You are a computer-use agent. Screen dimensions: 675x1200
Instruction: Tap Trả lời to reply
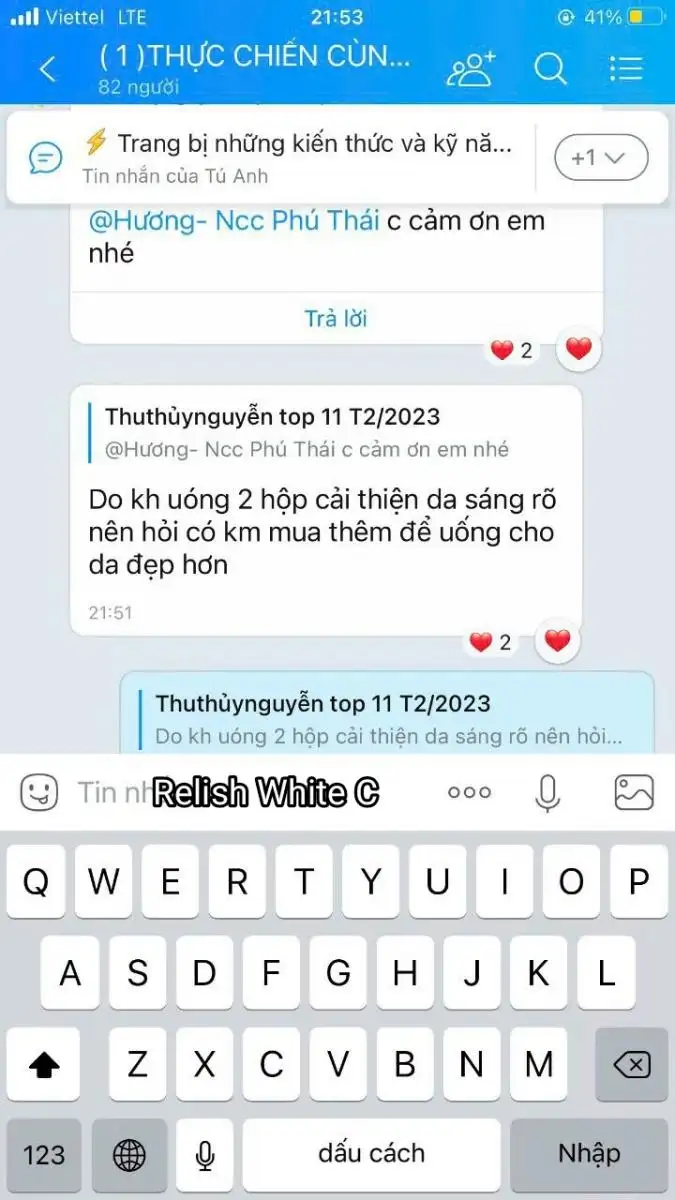click(x=335, y=318)
